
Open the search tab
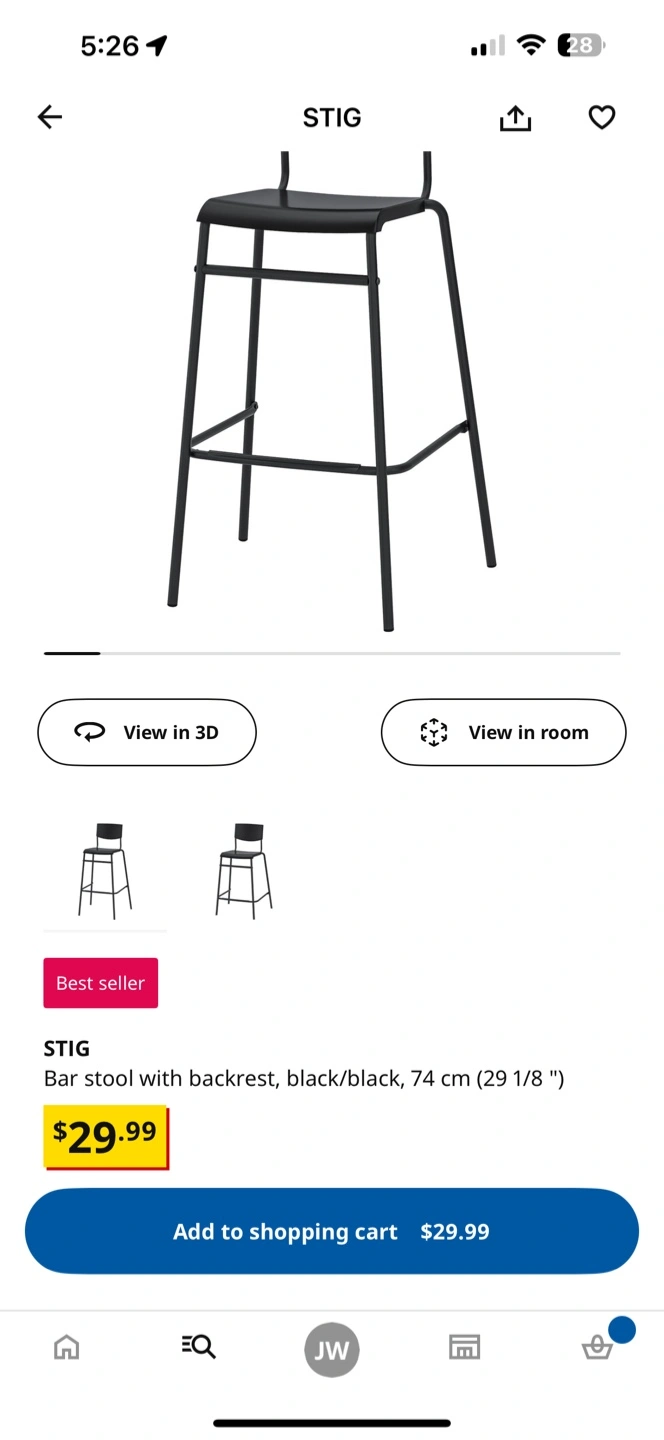click(199, 1348)
